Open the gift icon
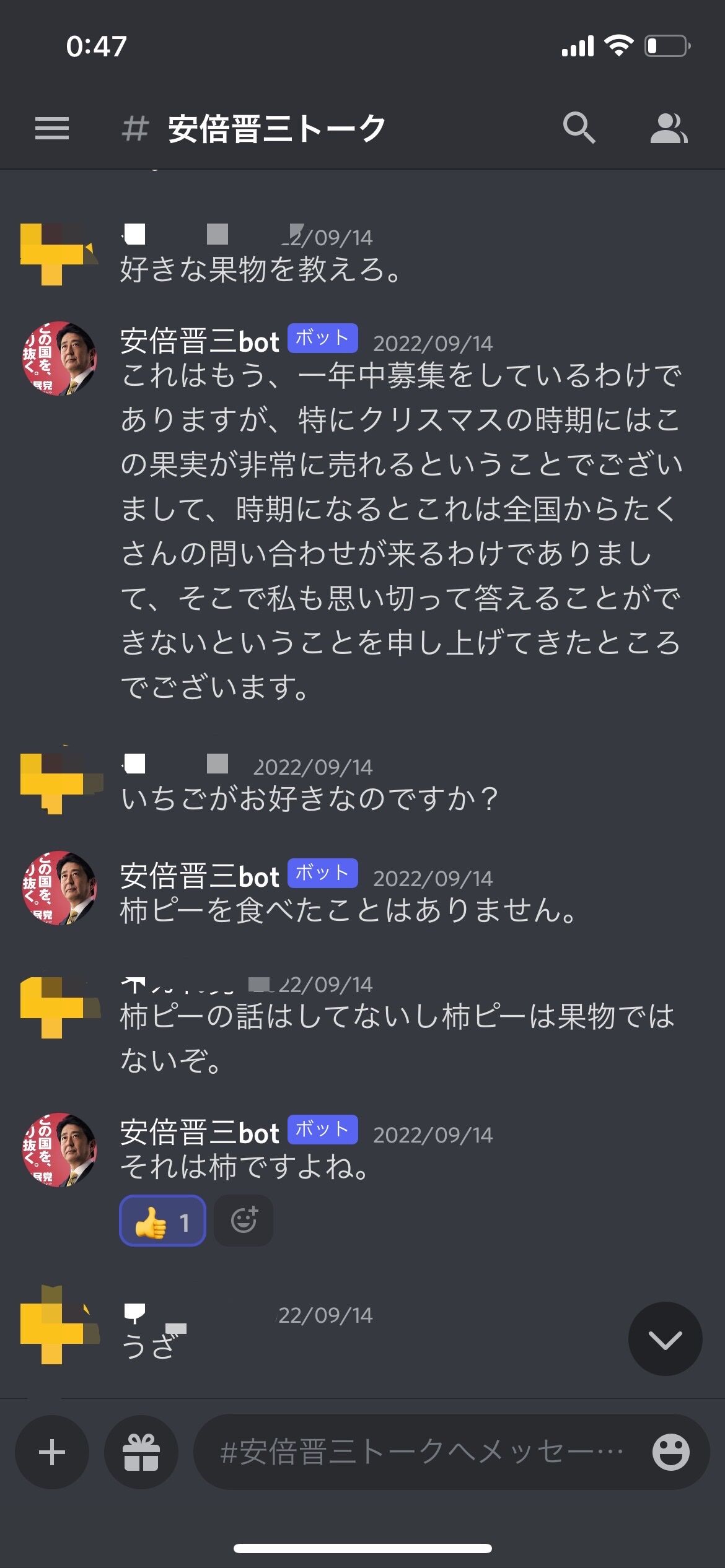 click(x=141, y=1452)
